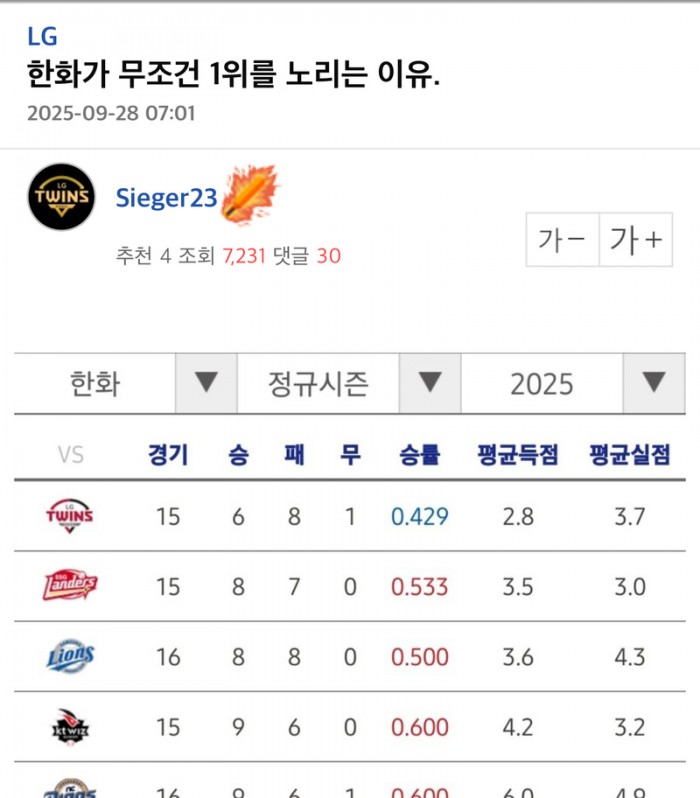This screenshot has width=700, height=798.
Task: Increase text size with 가+
Action: tap(635, 240)
